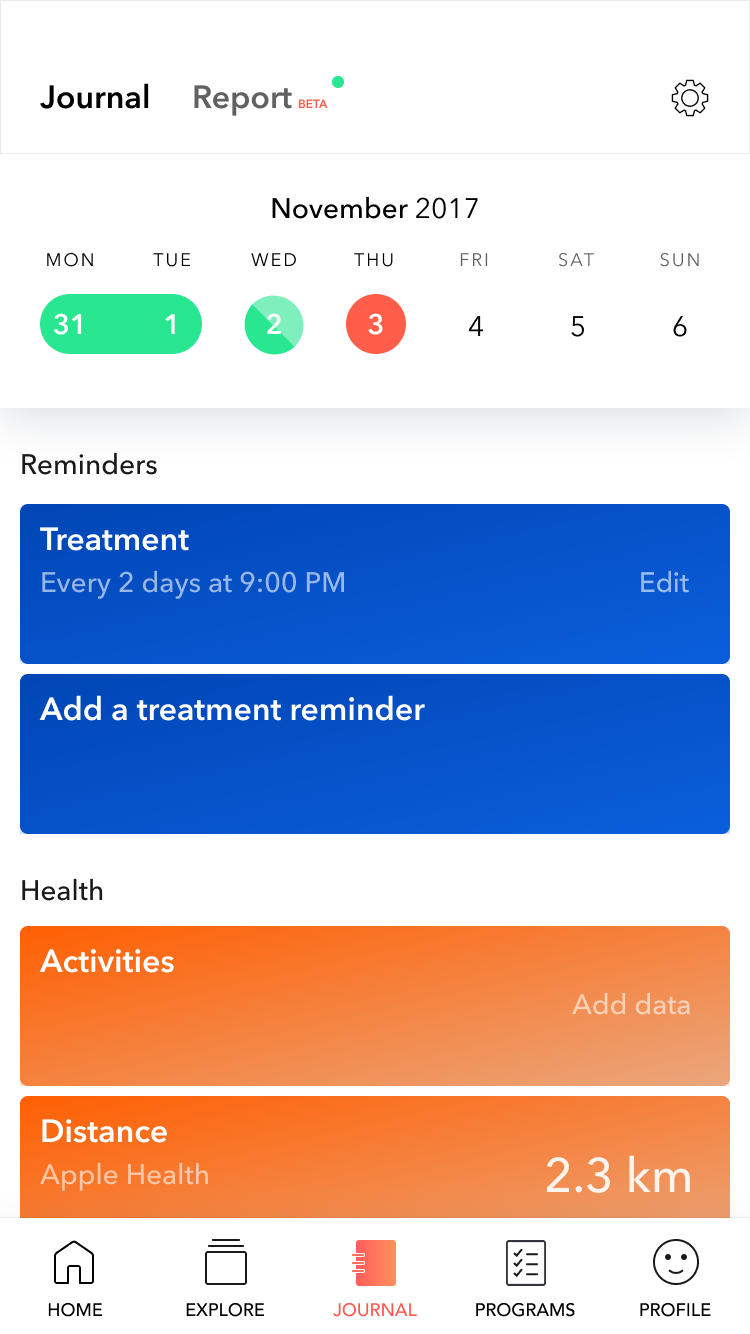Select Thursday the 3rd in the calendar
This screenshot has width=750, height=1334.
[x=376, y=325]
